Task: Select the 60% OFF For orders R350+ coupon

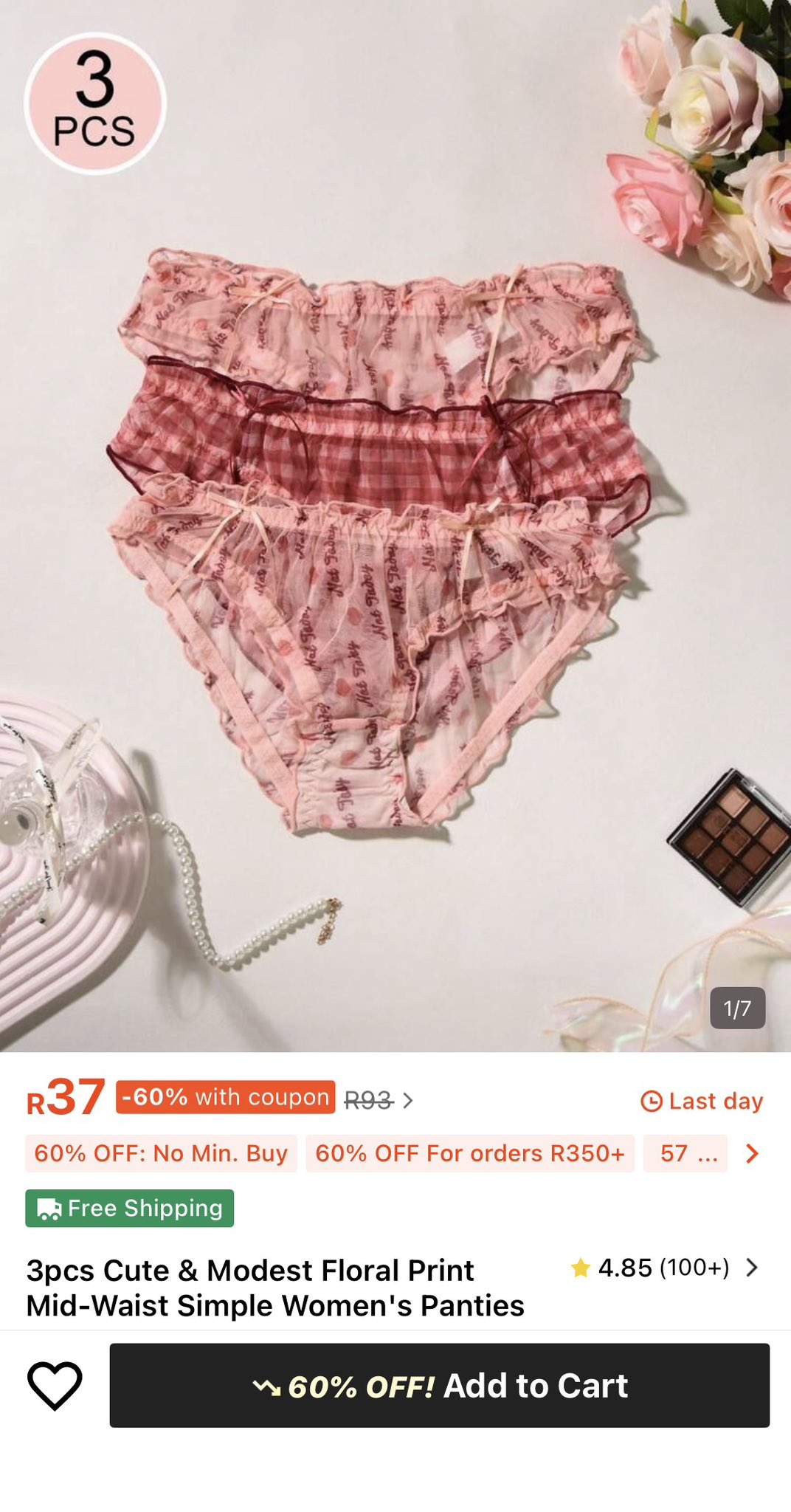Action: click(469, 1153)
